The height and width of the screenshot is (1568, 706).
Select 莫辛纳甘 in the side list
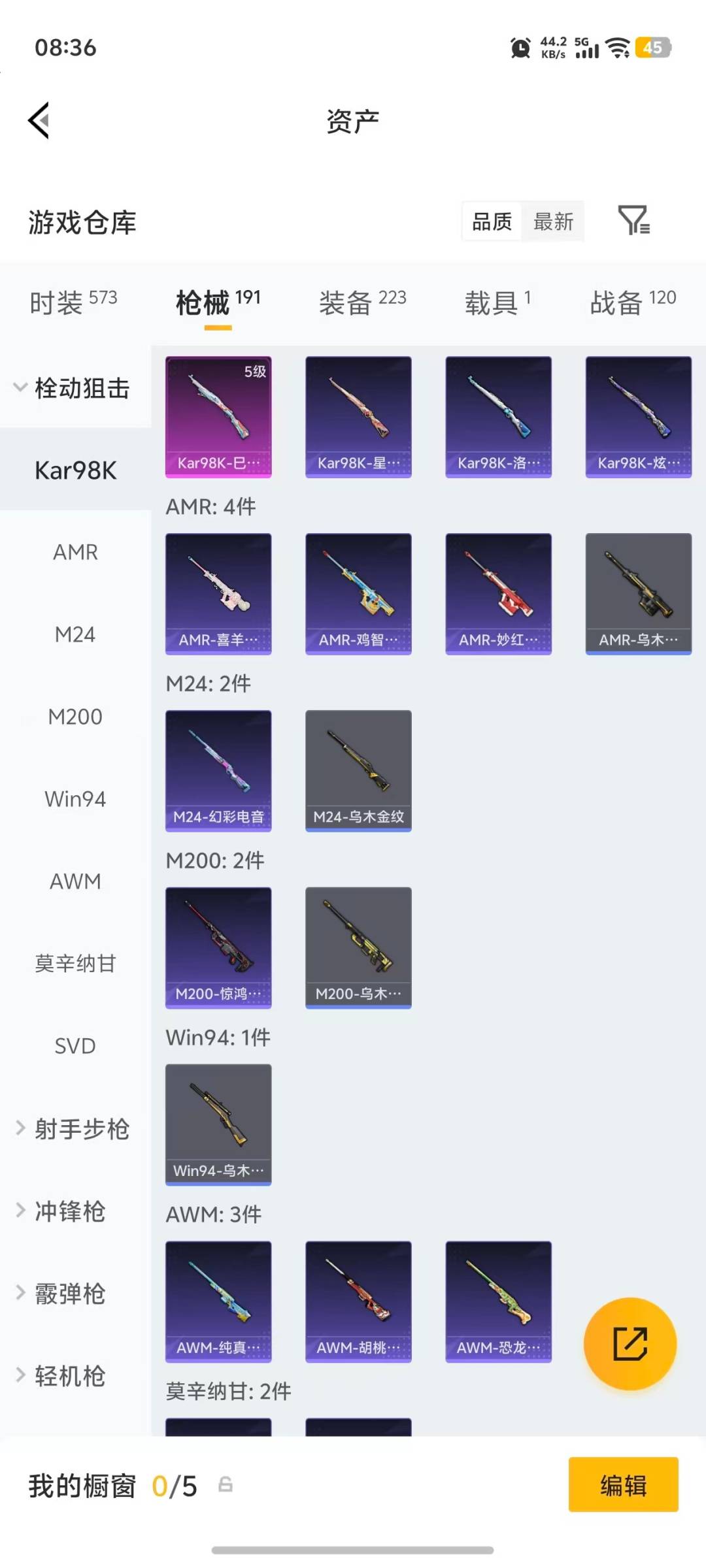tap(75, 964)
